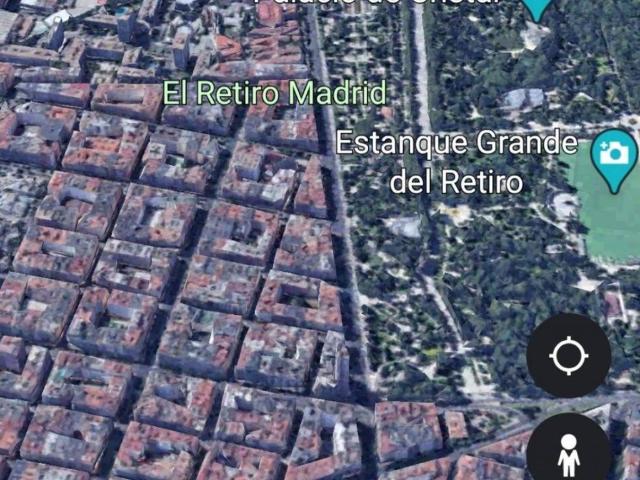Center map on my location
The width and height of the screenshot is (640, 480).
(x=568, y=355)
